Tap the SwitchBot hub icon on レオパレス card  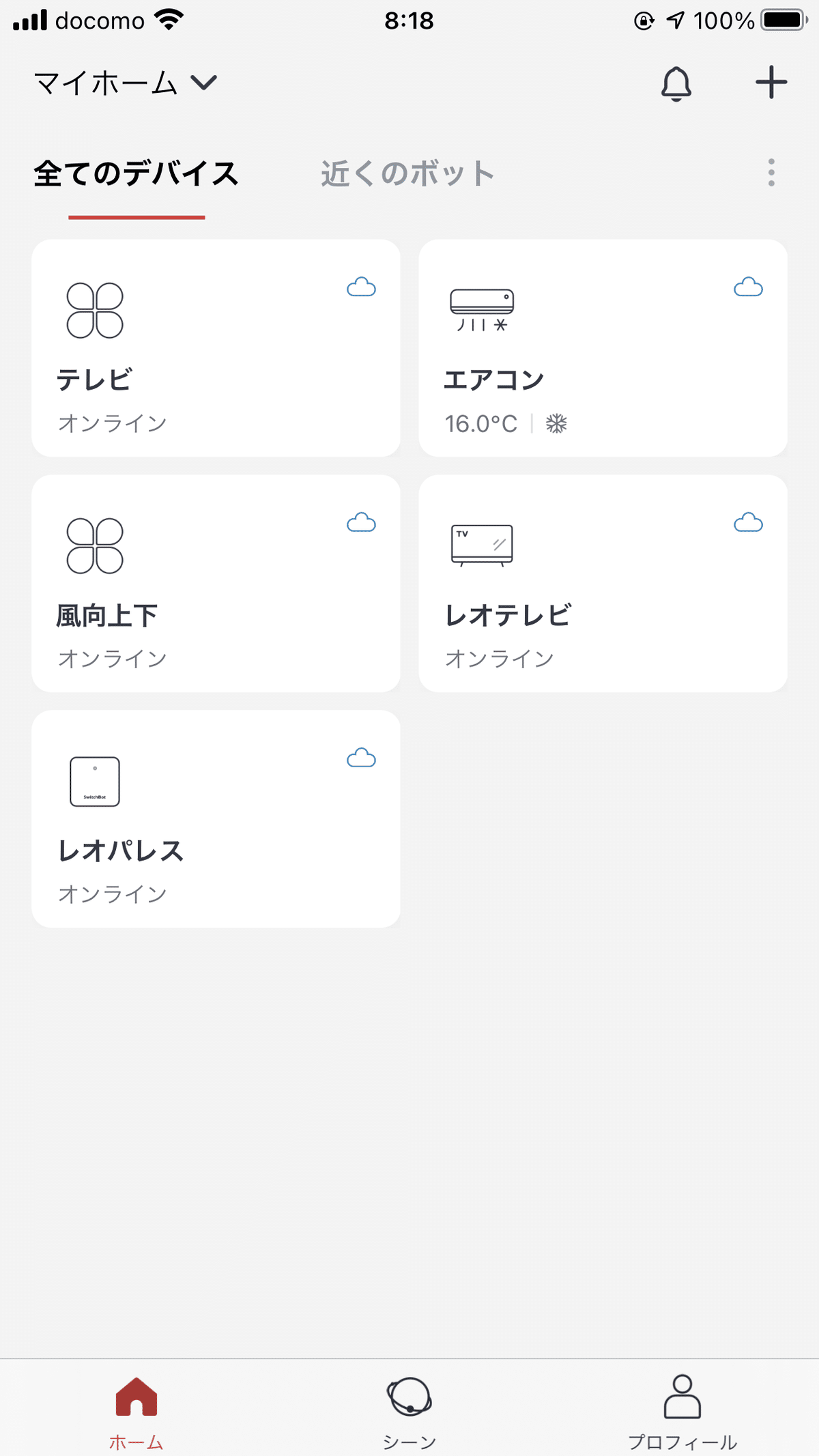[x=96, y=782]
